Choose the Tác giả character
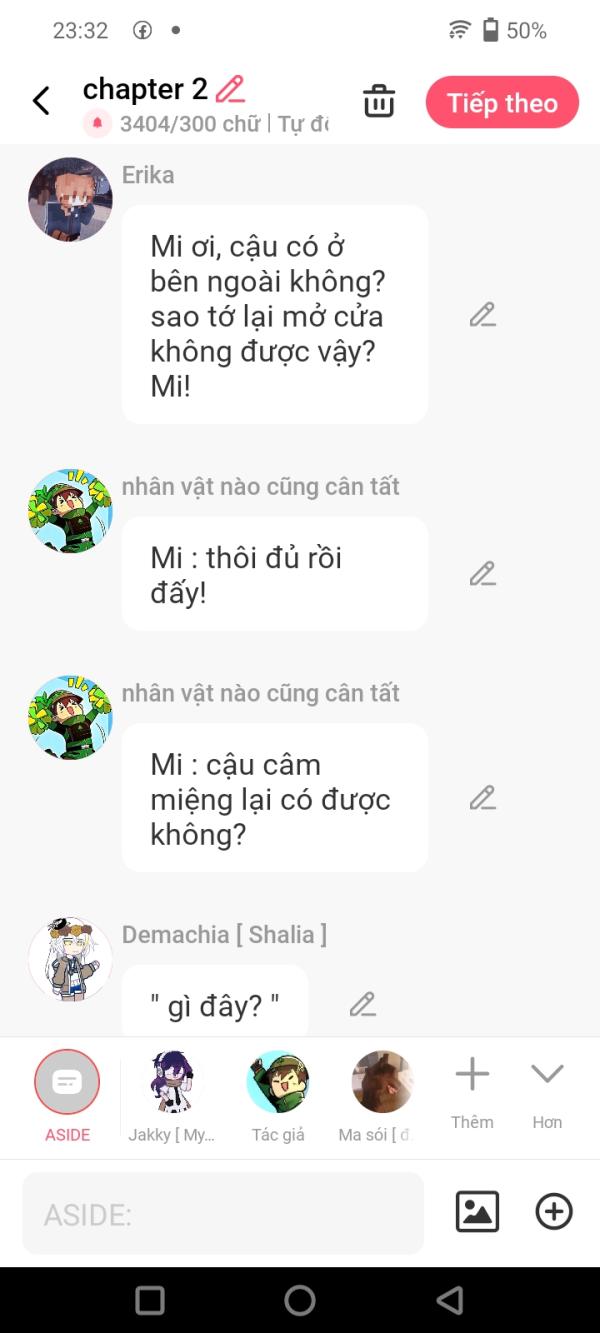This screenshot has width=600, height=1333. click(278, 1096)
